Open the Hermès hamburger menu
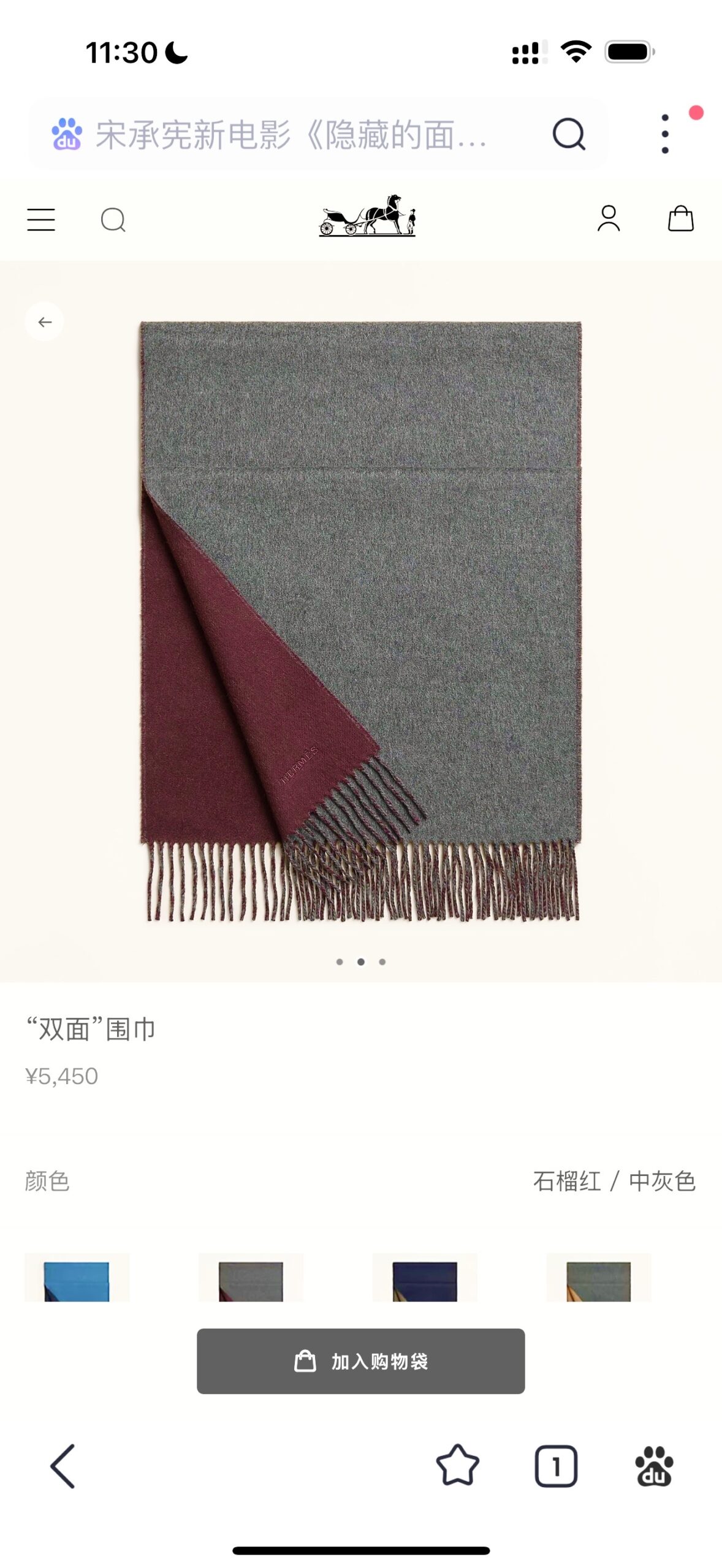Image resolution: width=722 pixels, height=1568 pixels. coord(41,219)
